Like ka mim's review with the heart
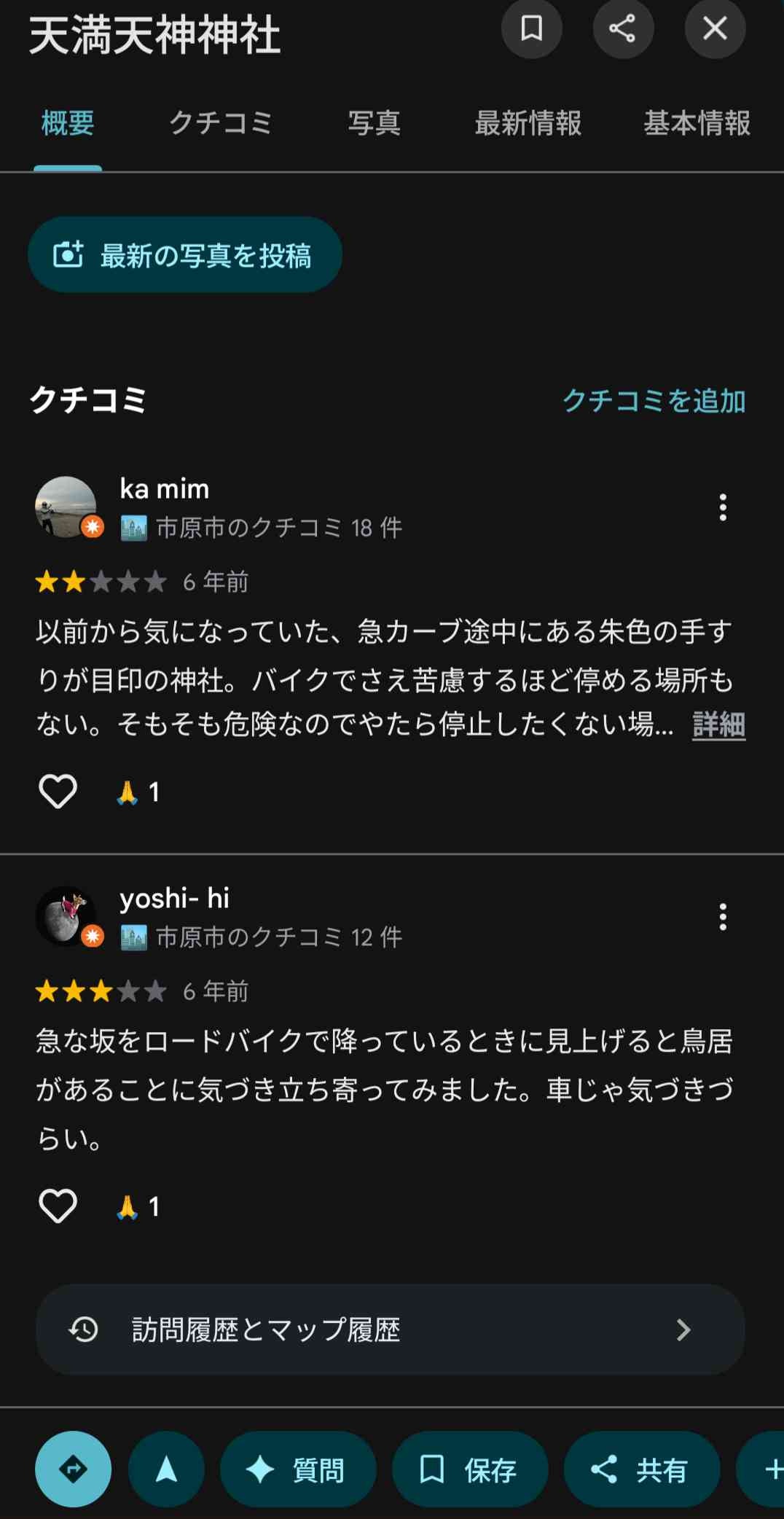This screenshot has width=784, height=1519. coord(58,792)
